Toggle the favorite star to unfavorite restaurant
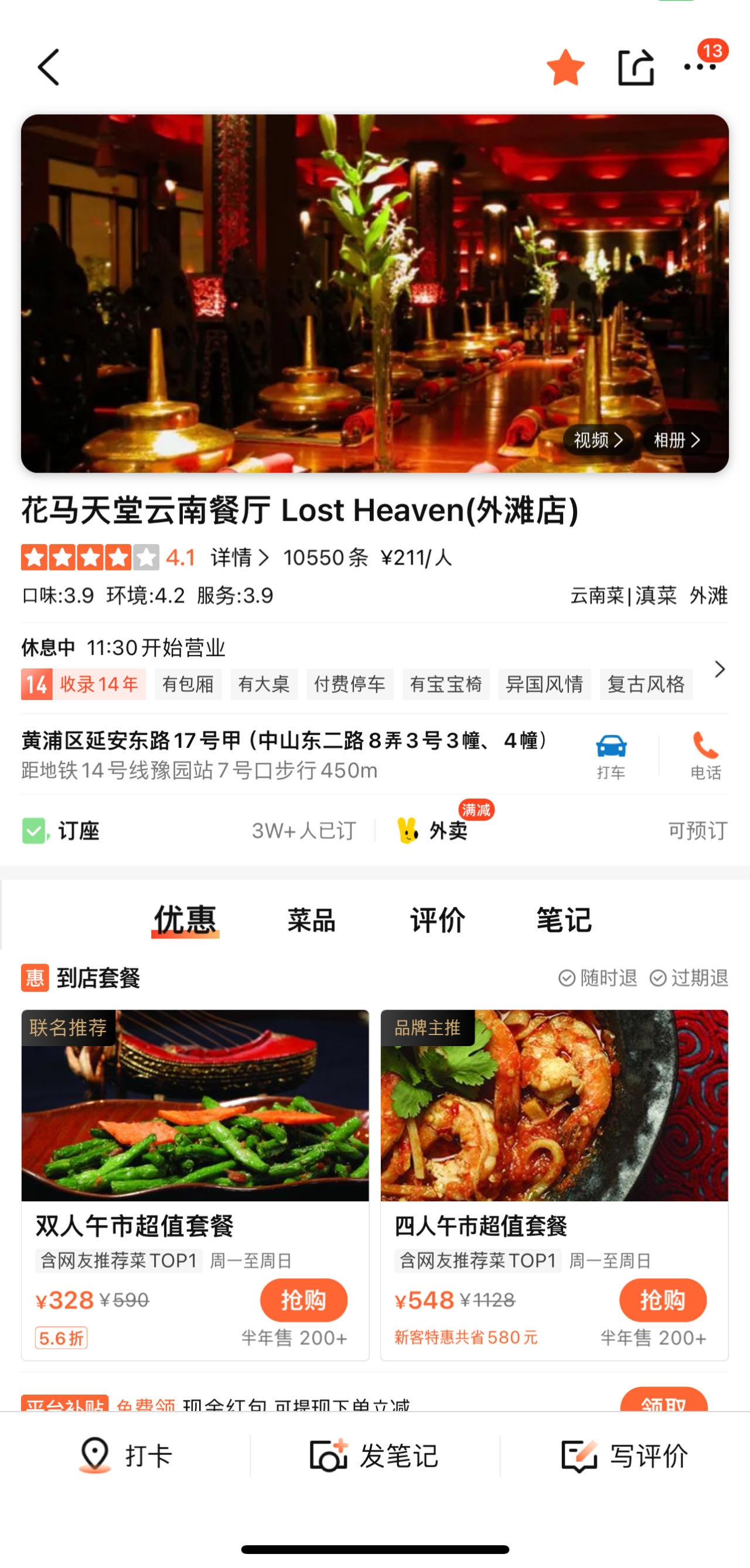 pos(565,67)
